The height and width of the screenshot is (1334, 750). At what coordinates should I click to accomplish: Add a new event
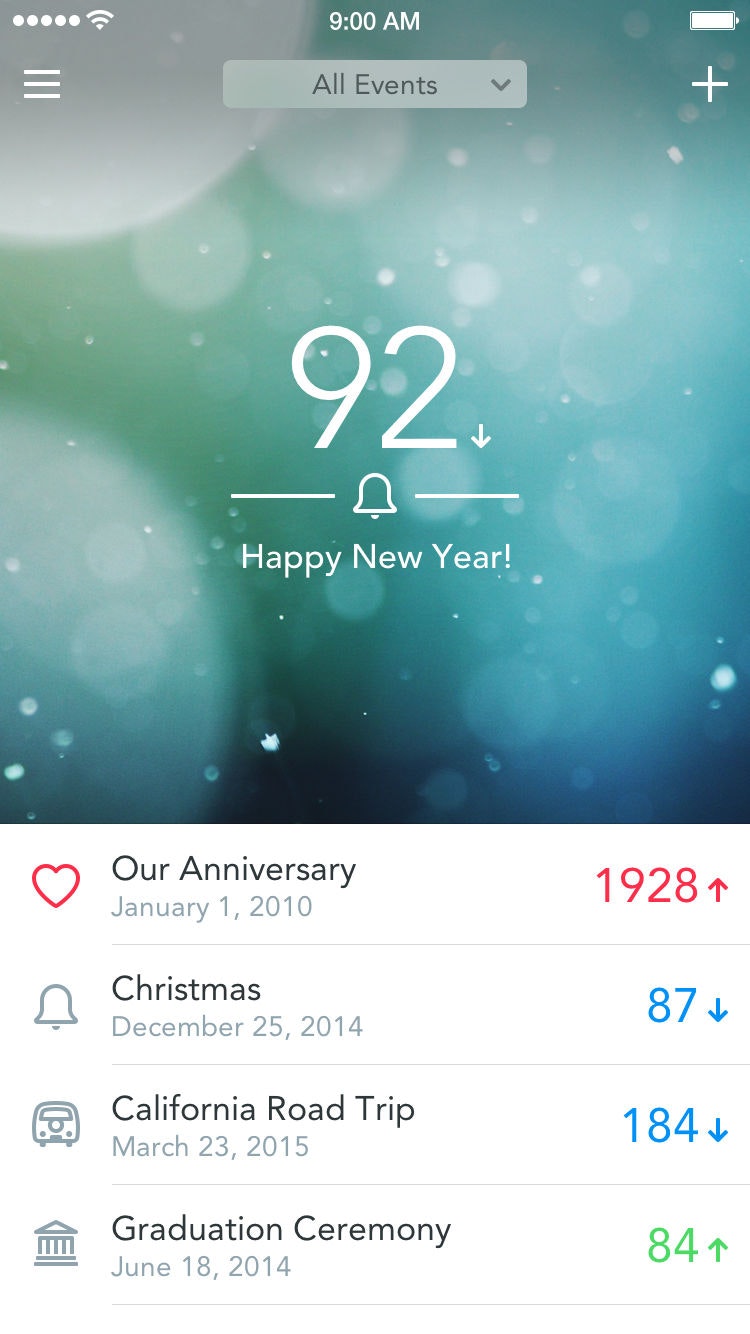tap(709, 85)
